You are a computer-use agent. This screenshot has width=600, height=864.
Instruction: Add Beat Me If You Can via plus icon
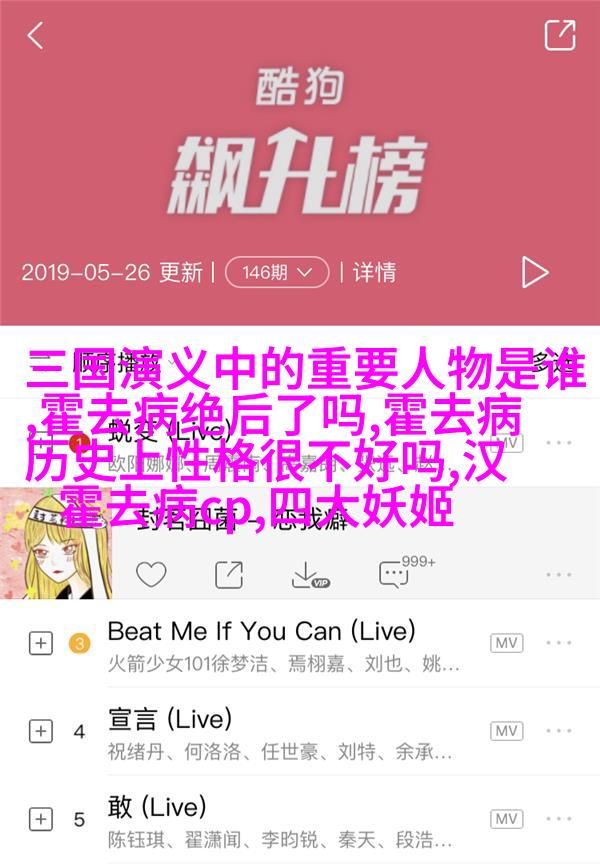click(x=40, y=643)
